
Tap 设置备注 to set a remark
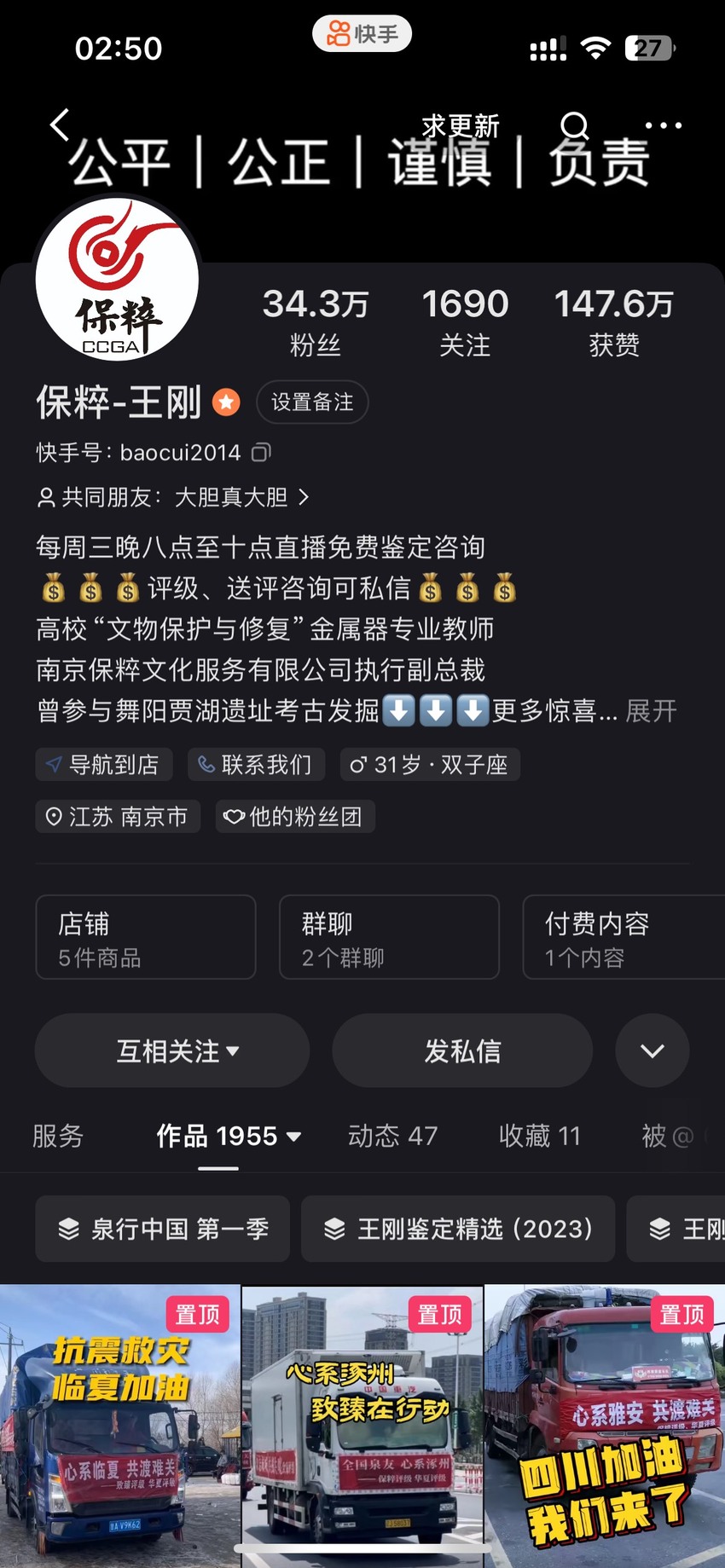(312, 402)
